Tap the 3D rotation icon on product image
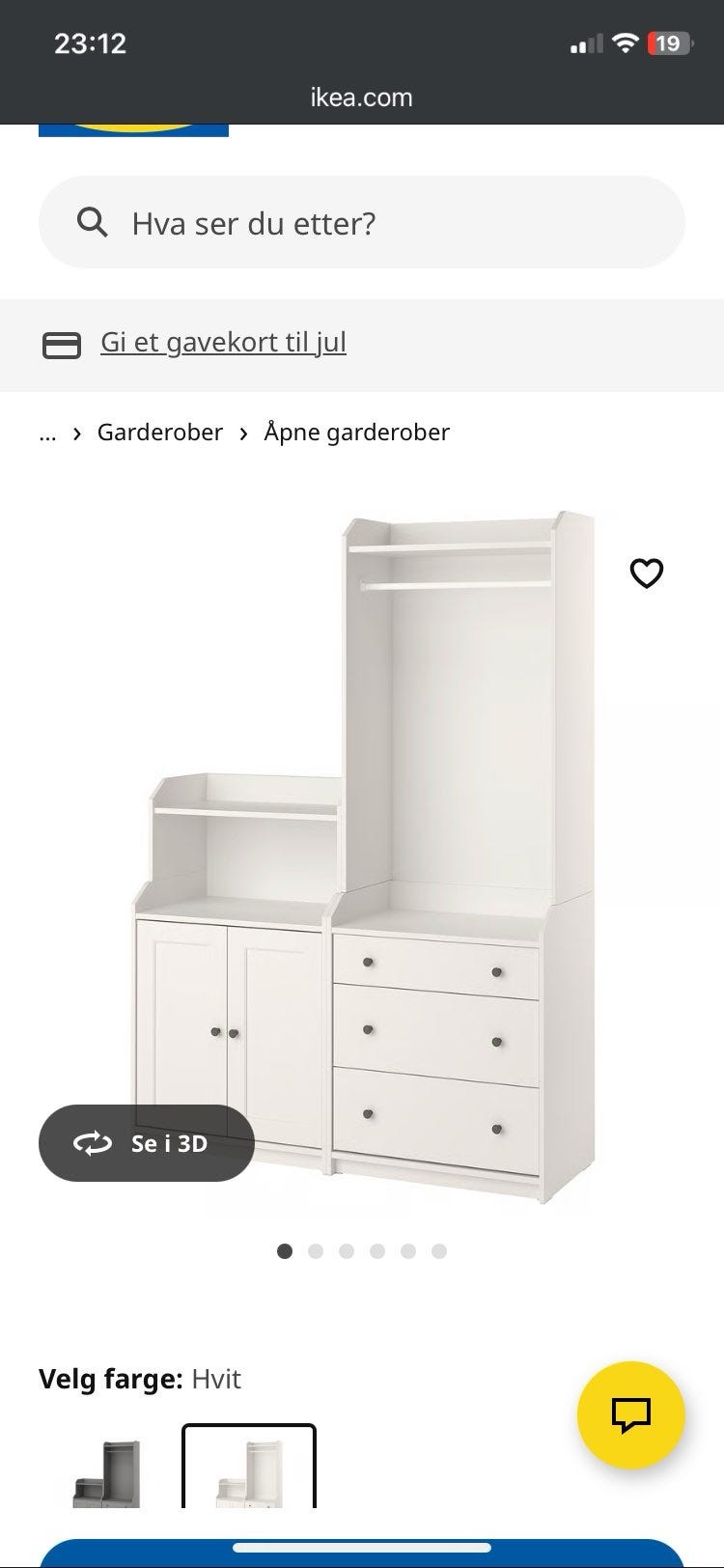The width and height of the screenshot is (724, 1568). tap(92, 1143)
